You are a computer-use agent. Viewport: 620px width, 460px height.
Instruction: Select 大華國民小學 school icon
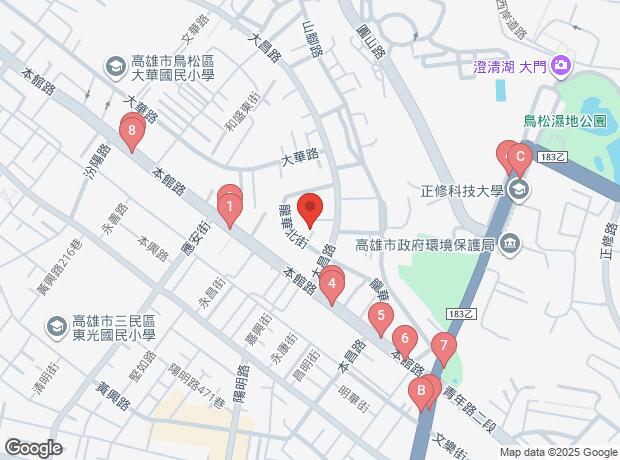click(x=116, y=68)
